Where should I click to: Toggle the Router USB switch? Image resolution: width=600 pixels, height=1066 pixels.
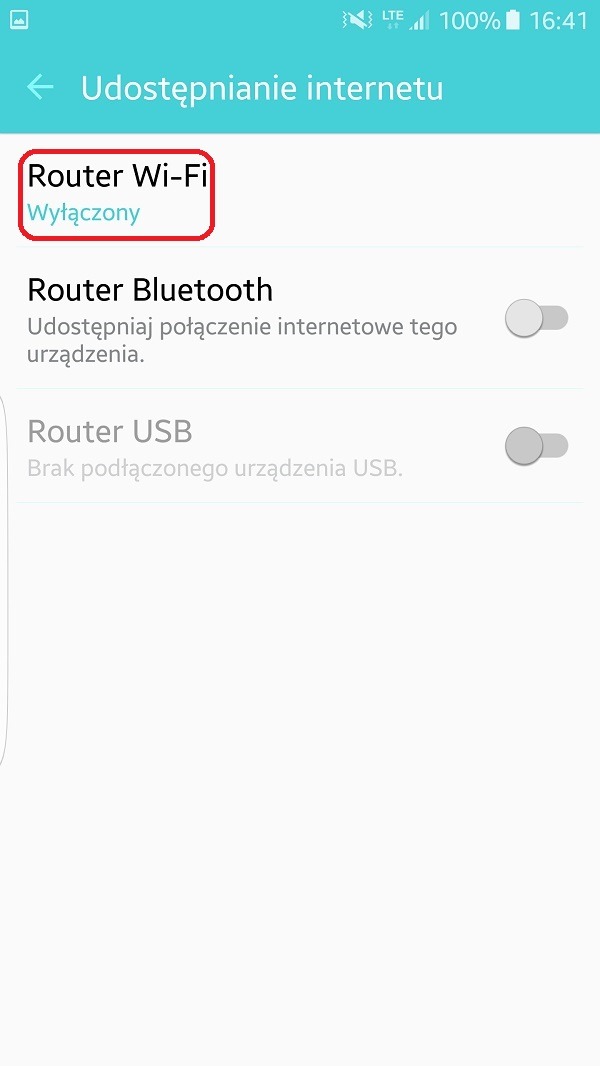click(x=536, y=446)
